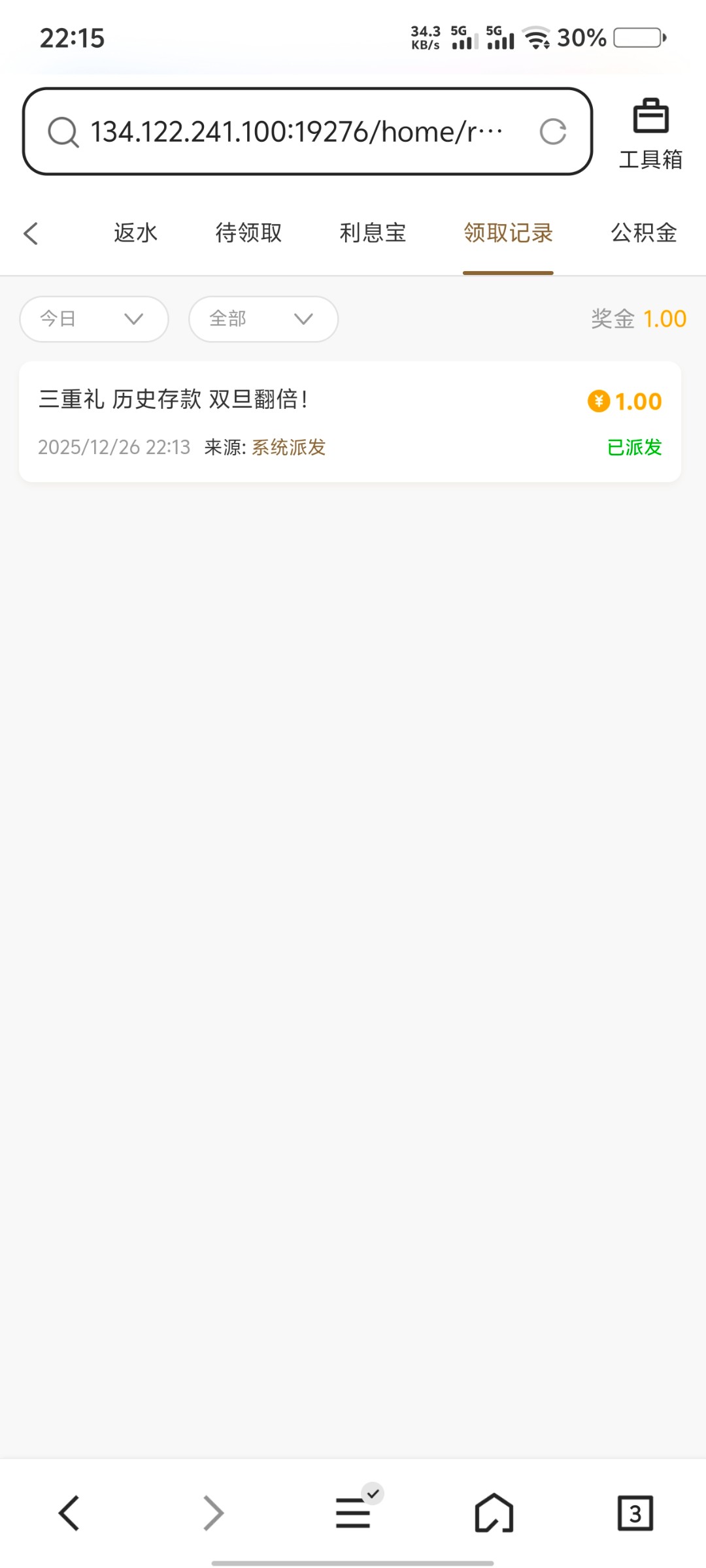Tap the 已派发 status label
This screenshot has width=706, height=1568.
coord(633,447)
